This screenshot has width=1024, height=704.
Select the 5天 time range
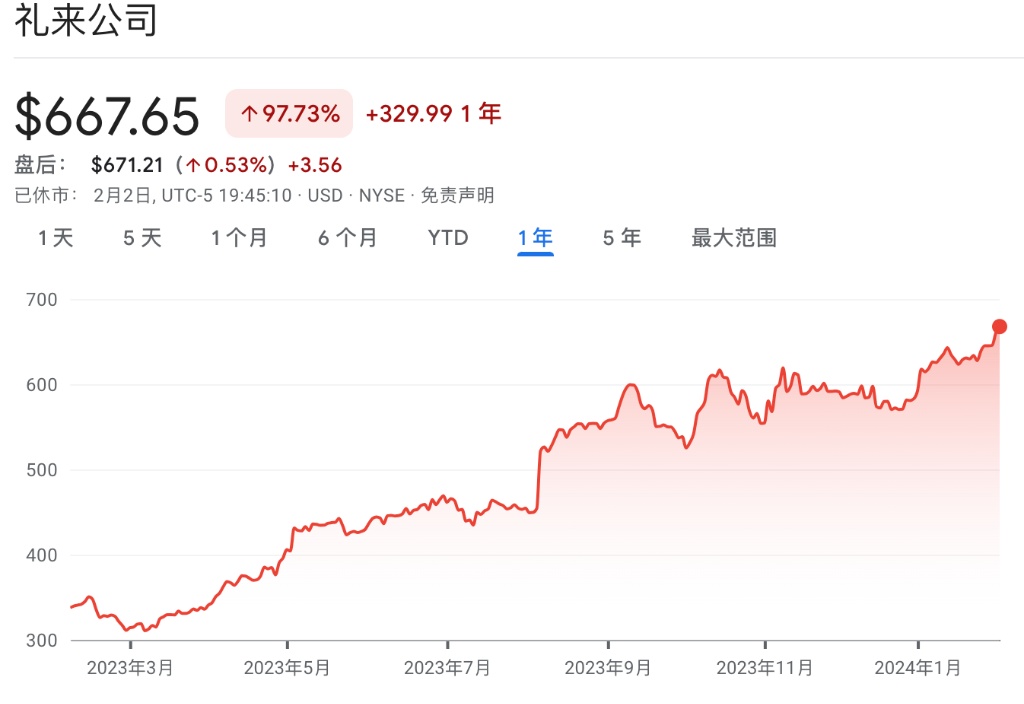pos(142,238)
